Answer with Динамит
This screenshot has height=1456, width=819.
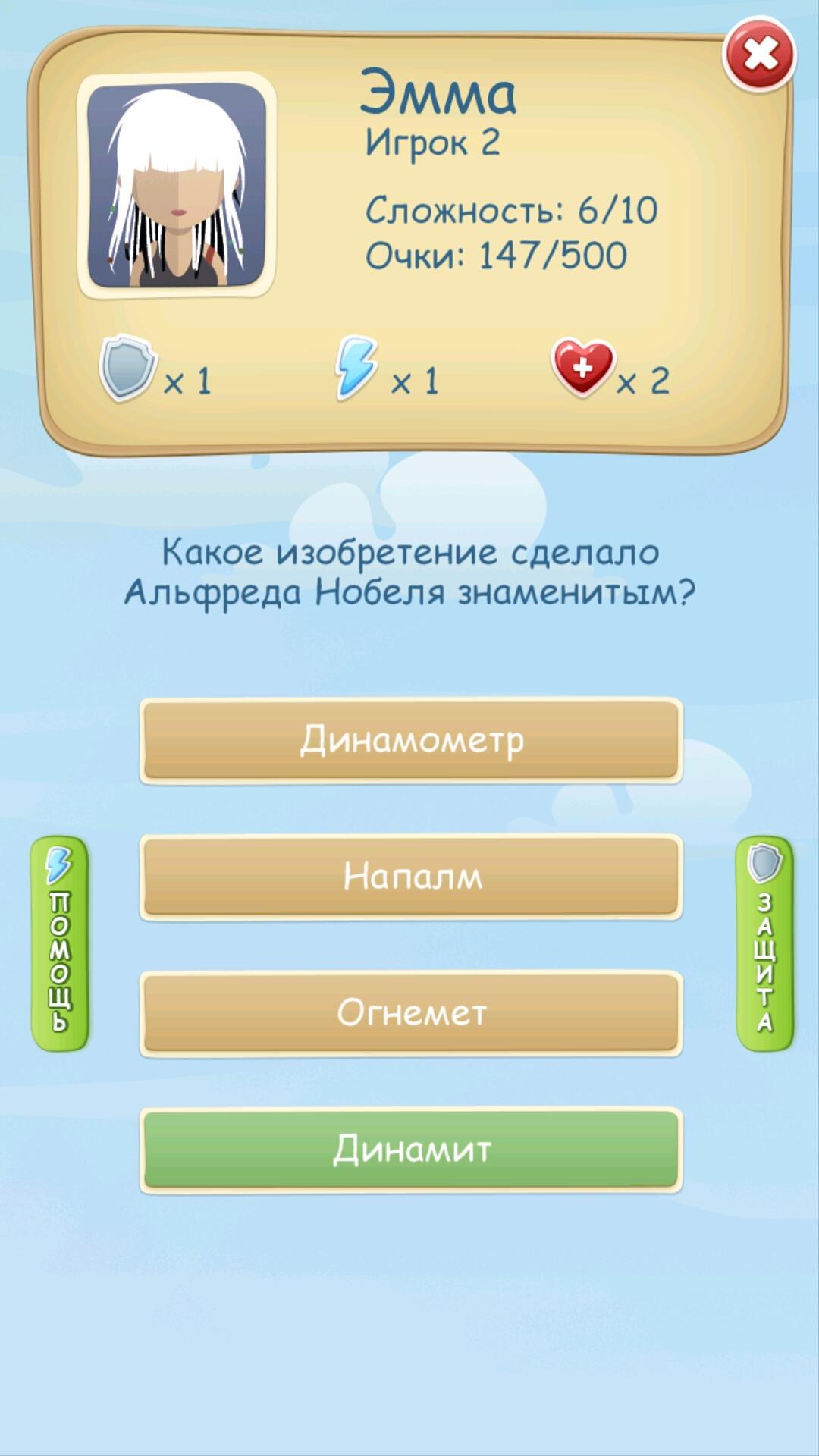(411, 1150)
